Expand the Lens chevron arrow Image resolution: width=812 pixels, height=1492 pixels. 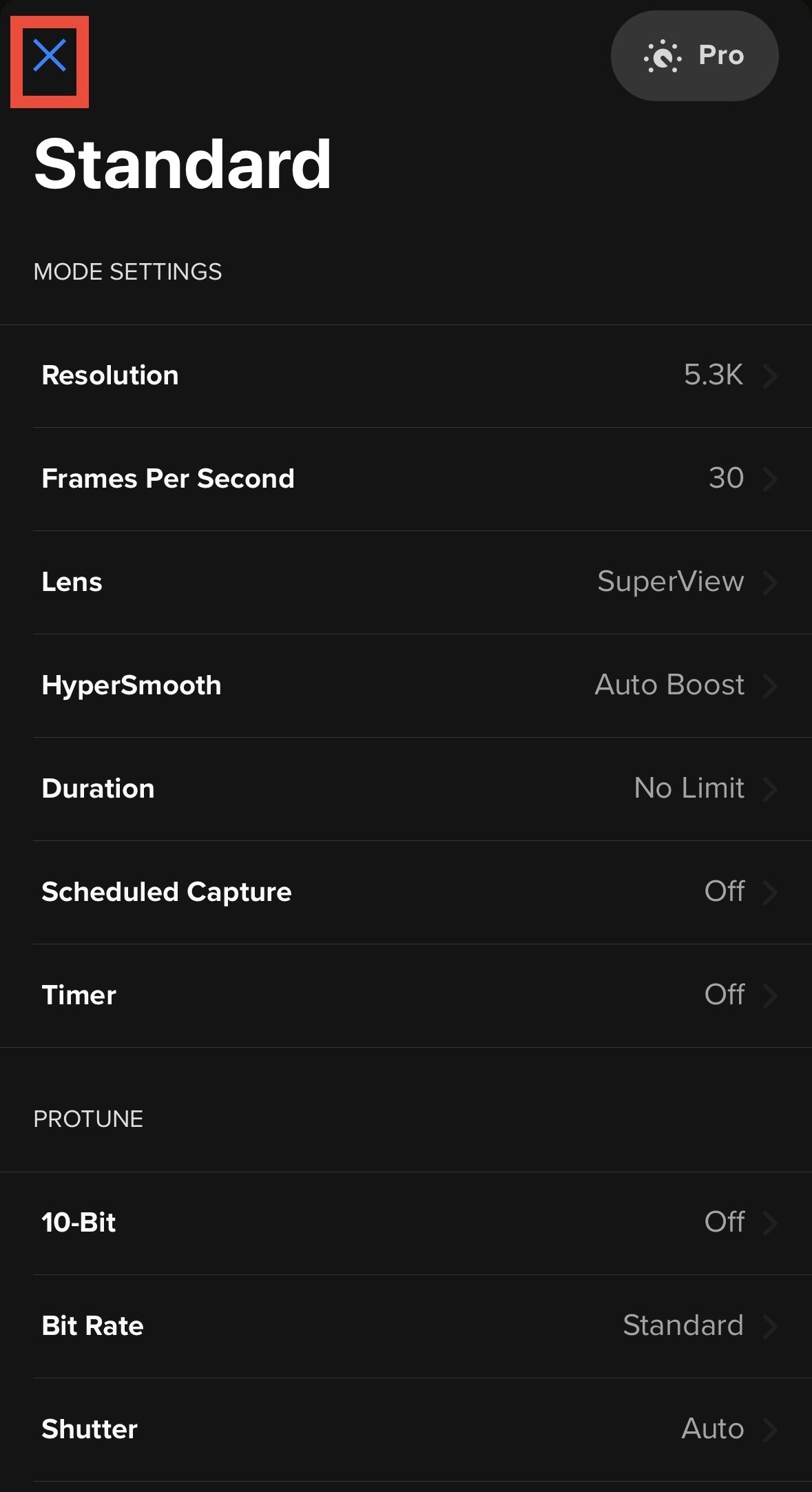coord(769,581)
